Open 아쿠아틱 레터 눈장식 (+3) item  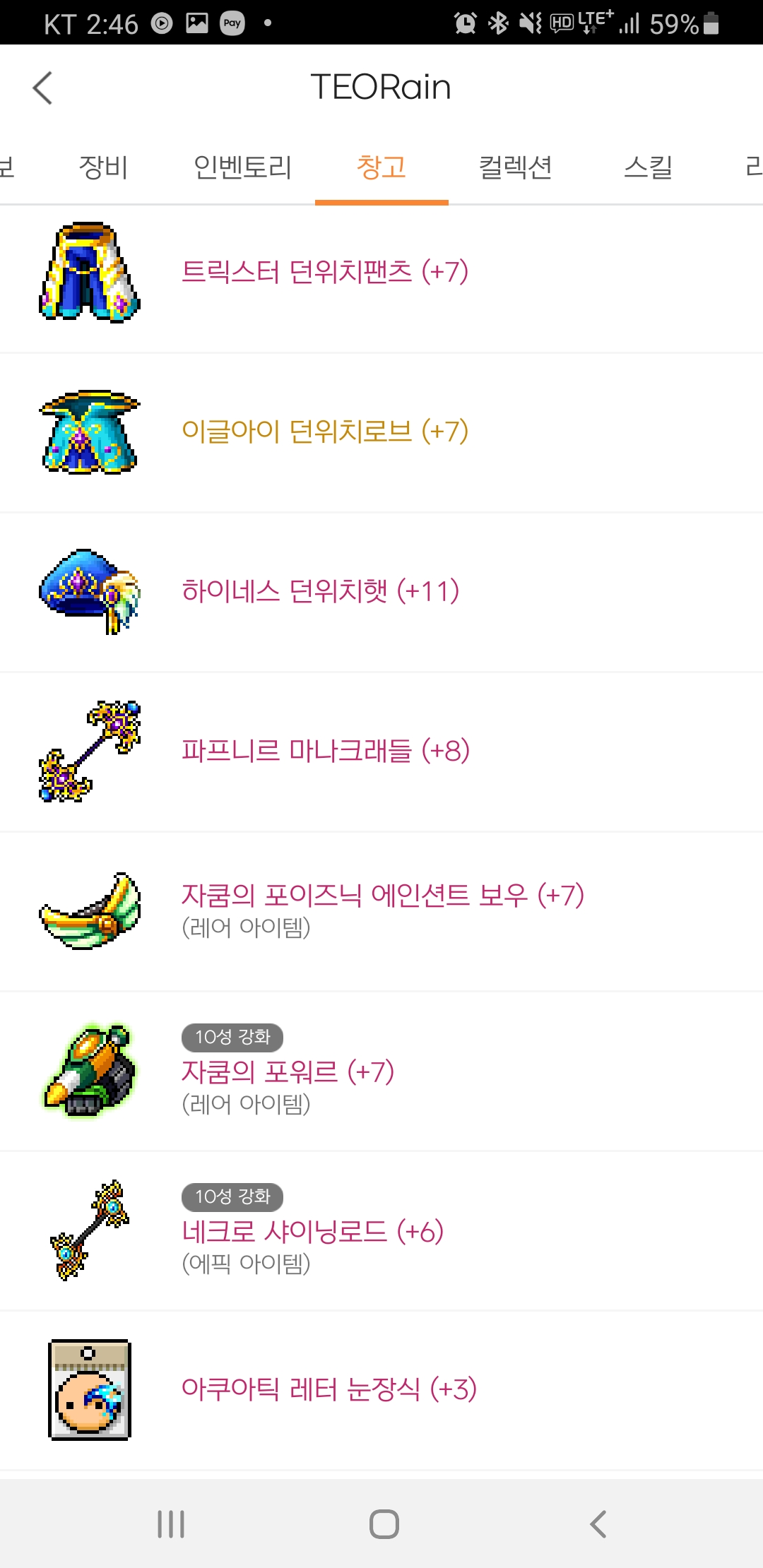click(x=329, y=1389)
